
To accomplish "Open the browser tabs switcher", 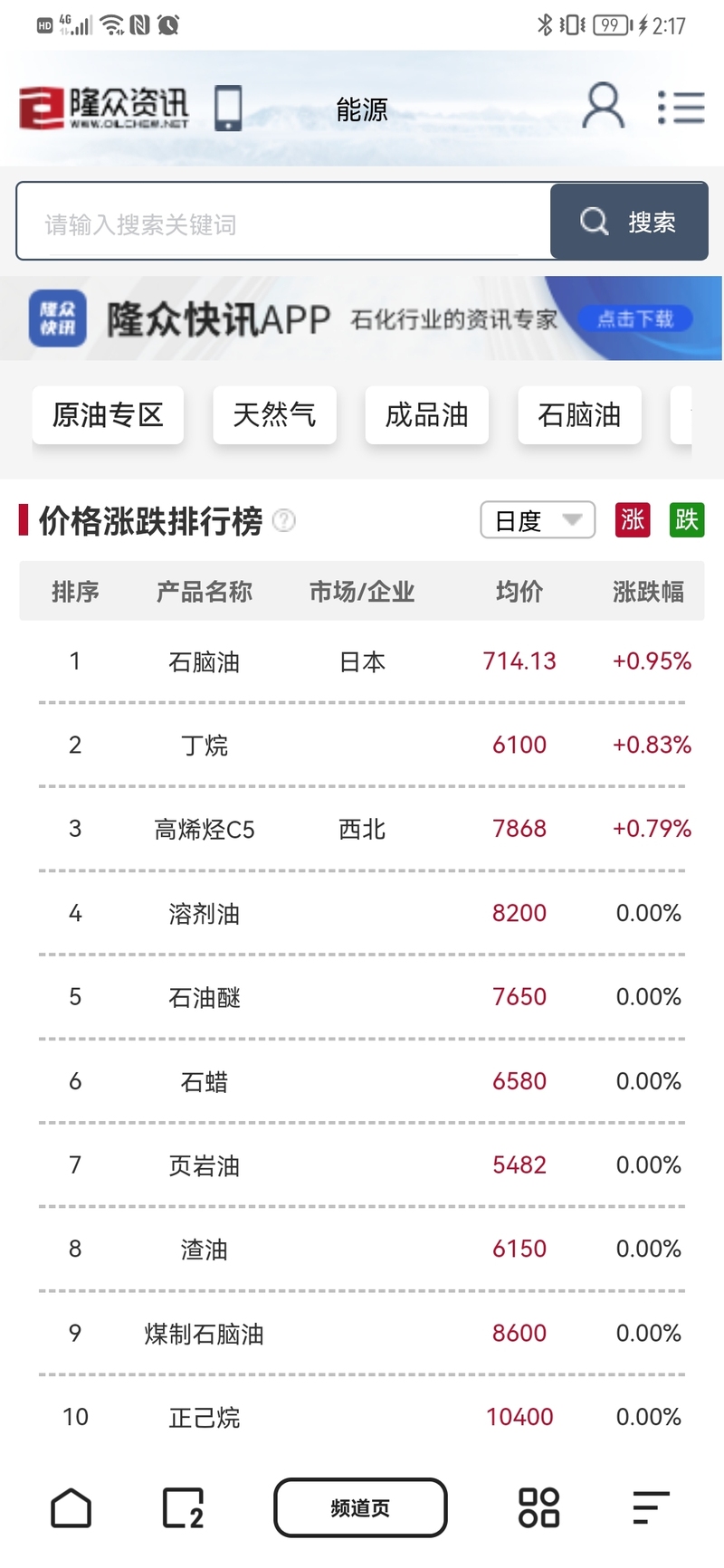I will (x=183, y=1507).
